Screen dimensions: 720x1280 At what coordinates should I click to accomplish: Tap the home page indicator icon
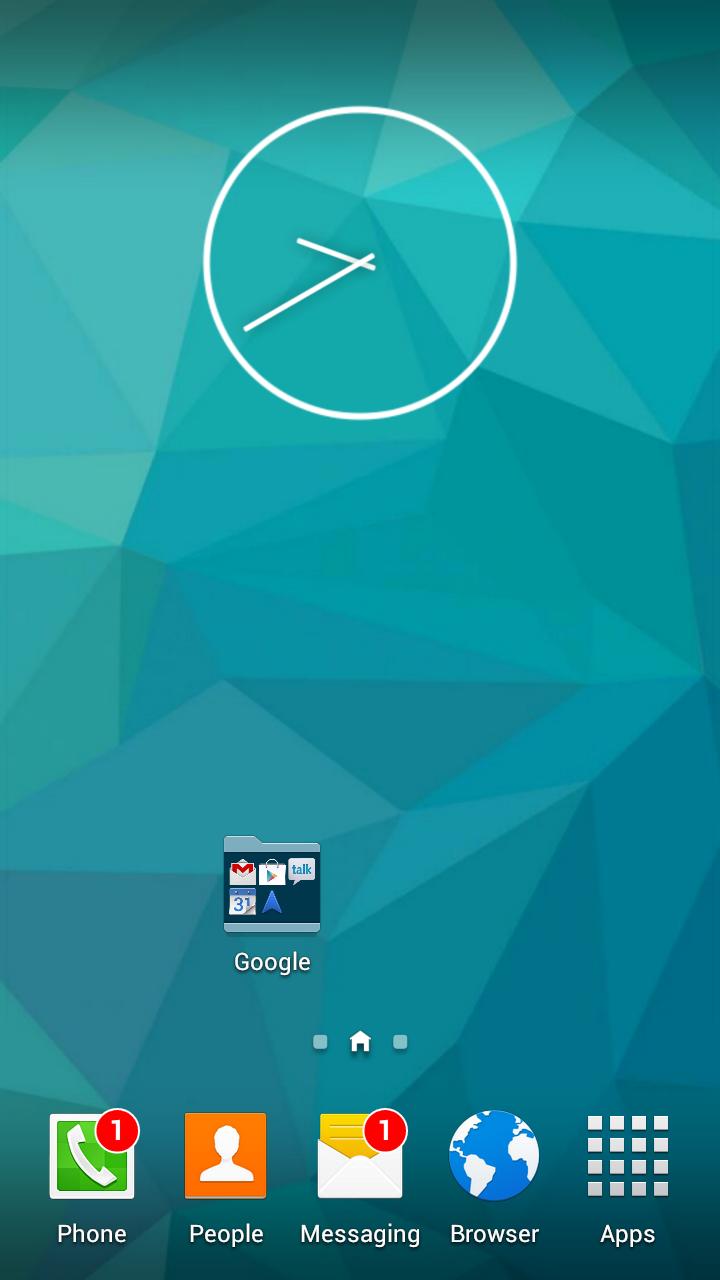point(360,1042)
